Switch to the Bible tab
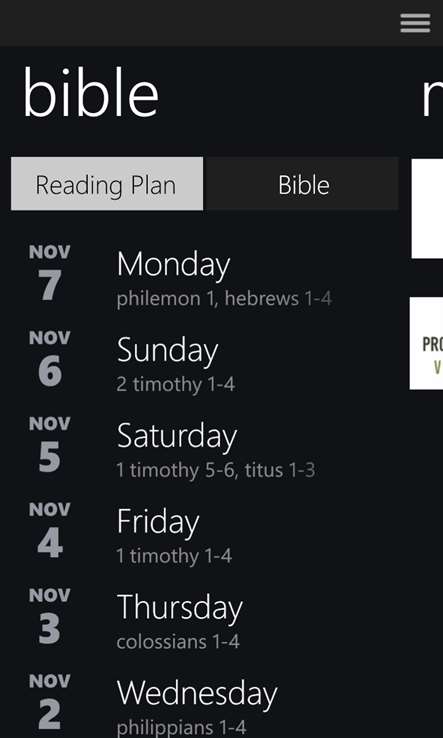Viewport: 443px width, 738px height. pyautogui.click(x=302, y=184)
